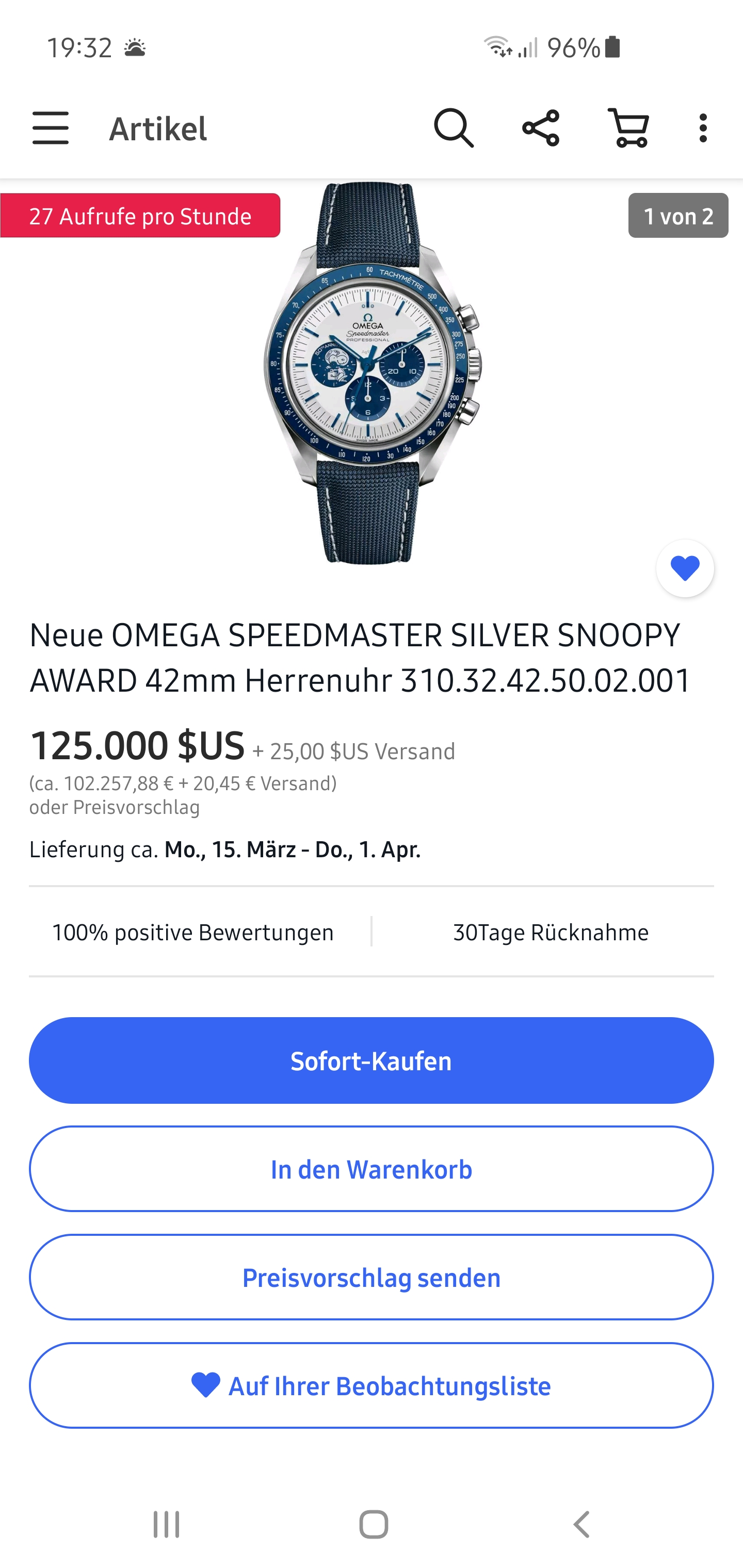View 30 Tage Rücknahme details

click(x=551, y=933)
